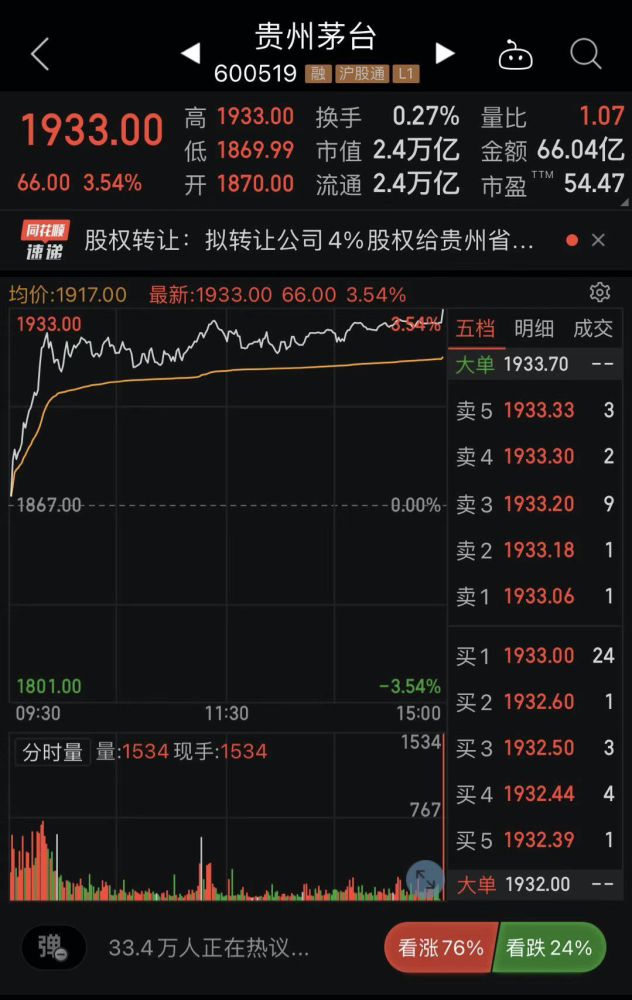Dismiss the 股权转让 news banner

point(598,240)
